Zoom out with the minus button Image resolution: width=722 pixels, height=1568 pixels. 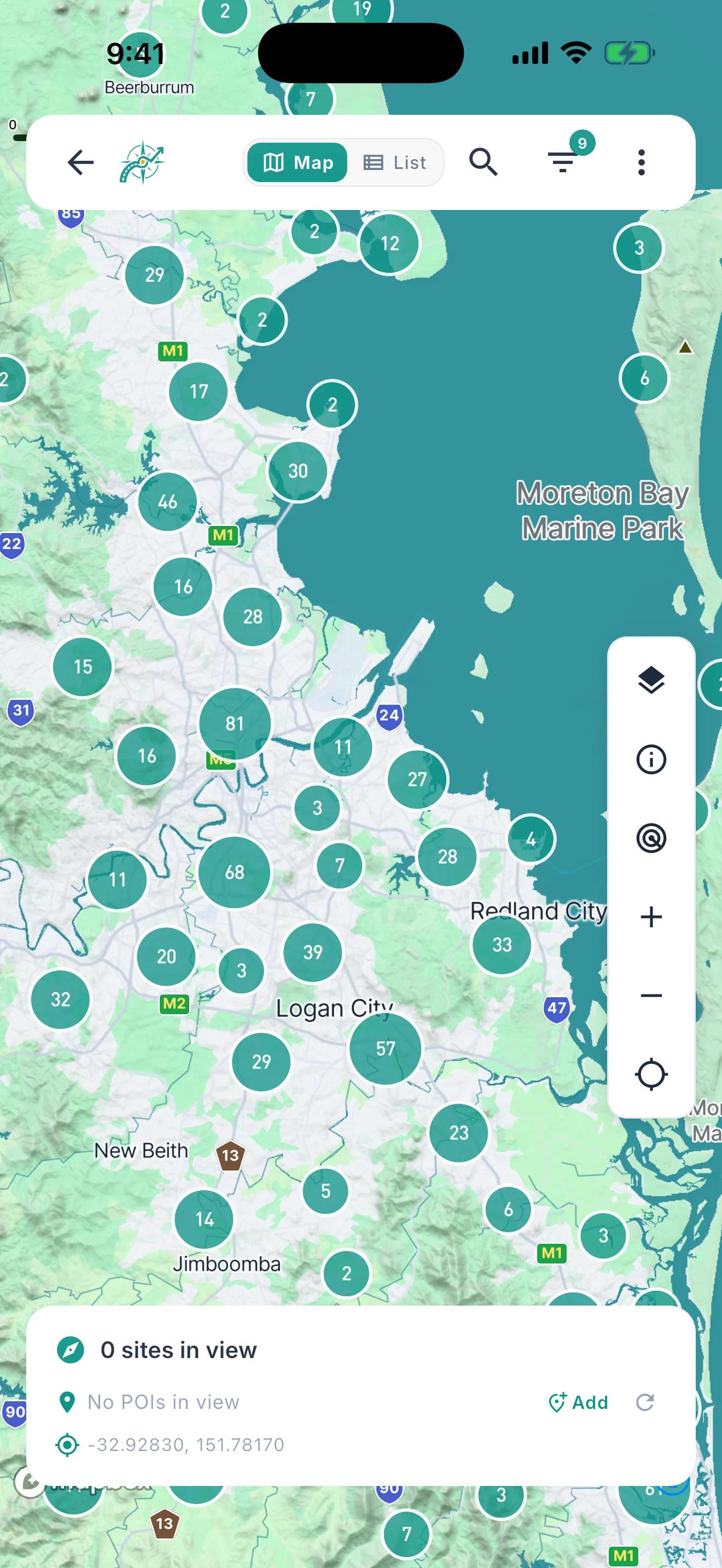point(651,996)
